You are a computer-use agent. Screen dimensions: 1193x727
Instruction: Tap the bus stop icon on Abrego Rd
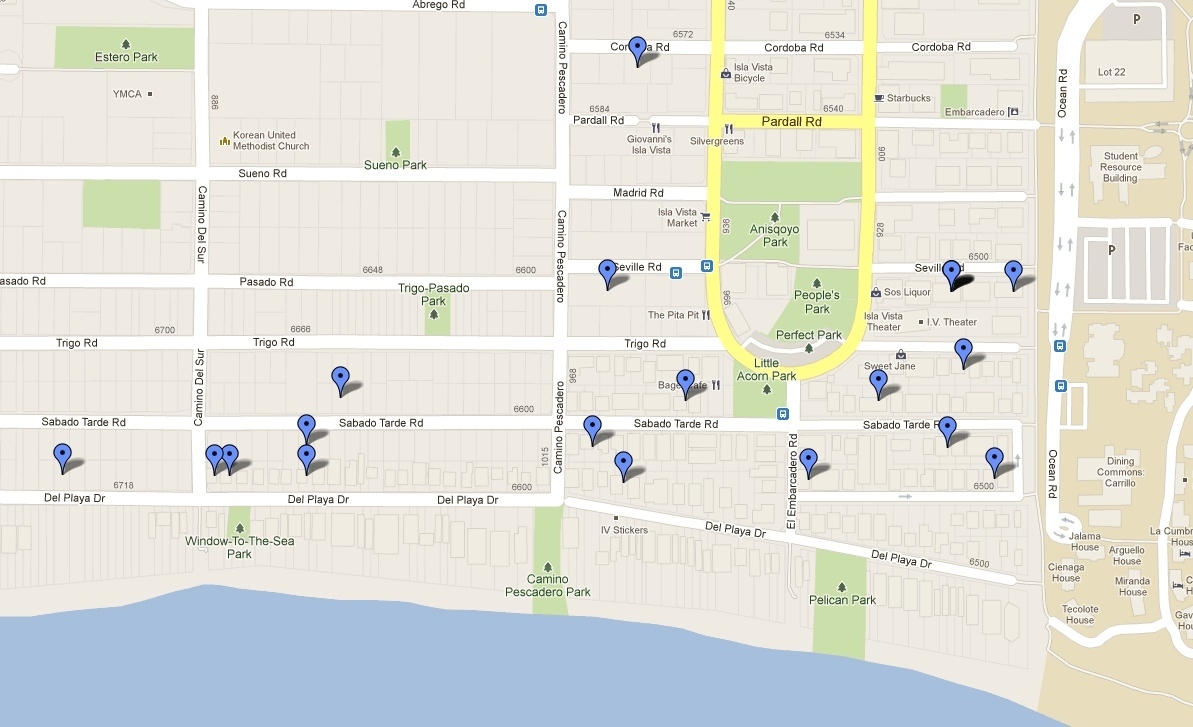[541, 10]
